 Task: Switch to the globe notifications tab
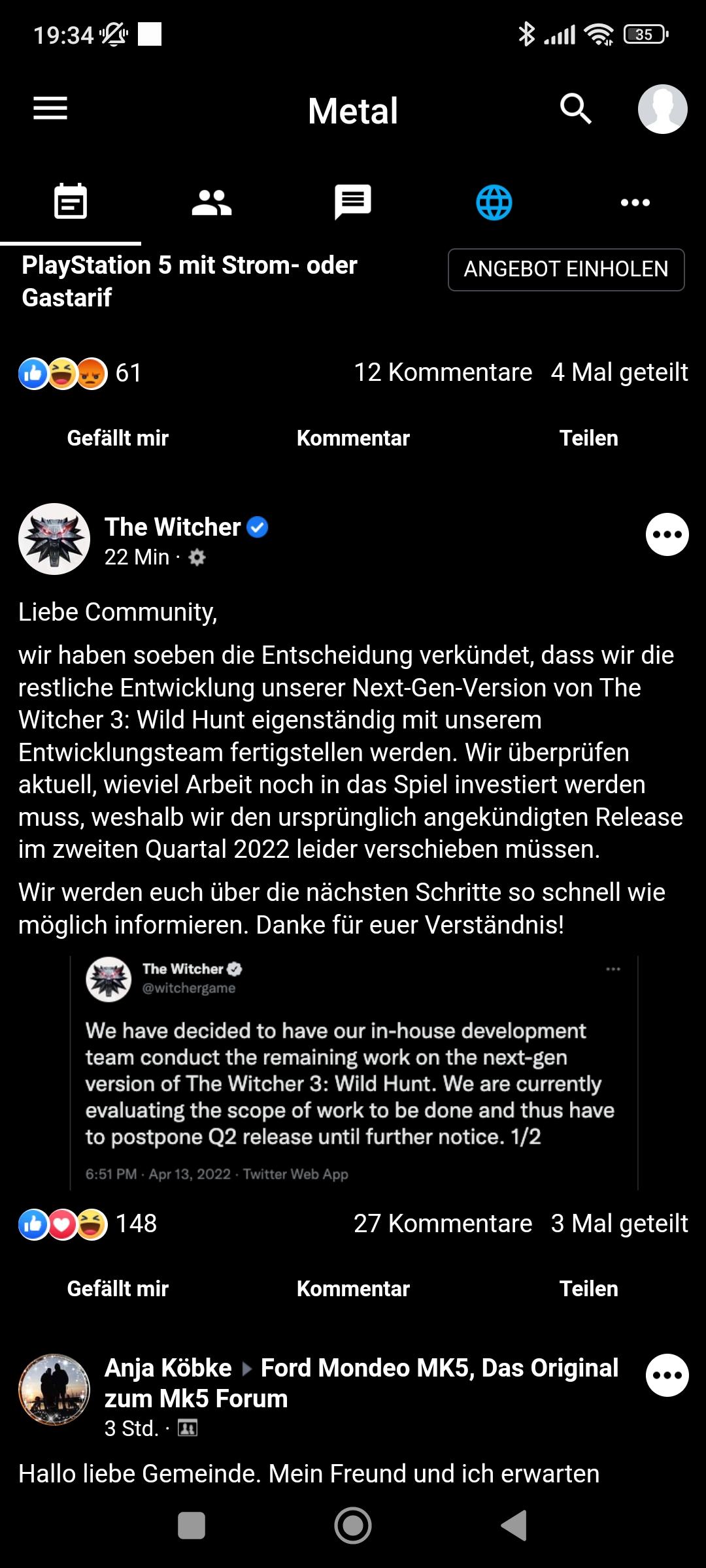coord(494,202)
